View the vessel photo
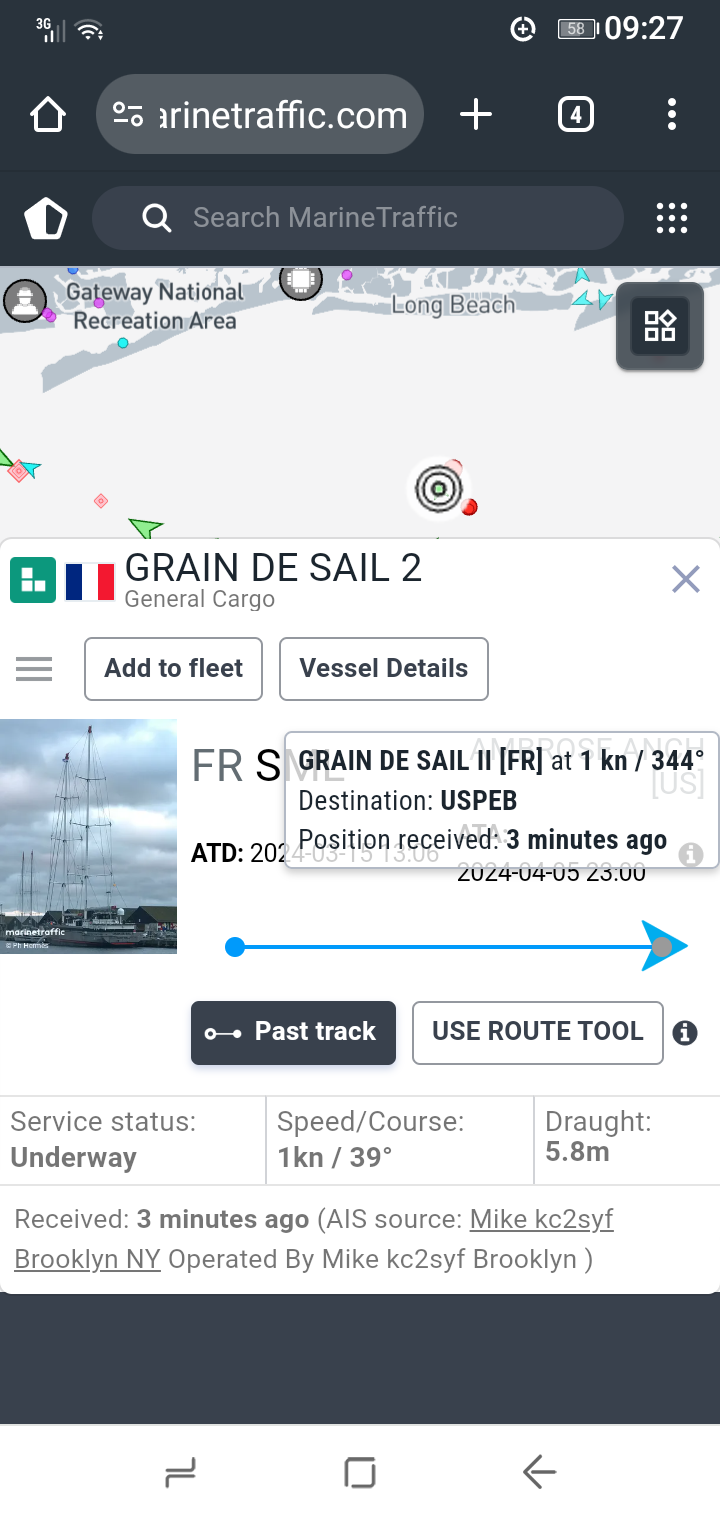 coord(88,836)
